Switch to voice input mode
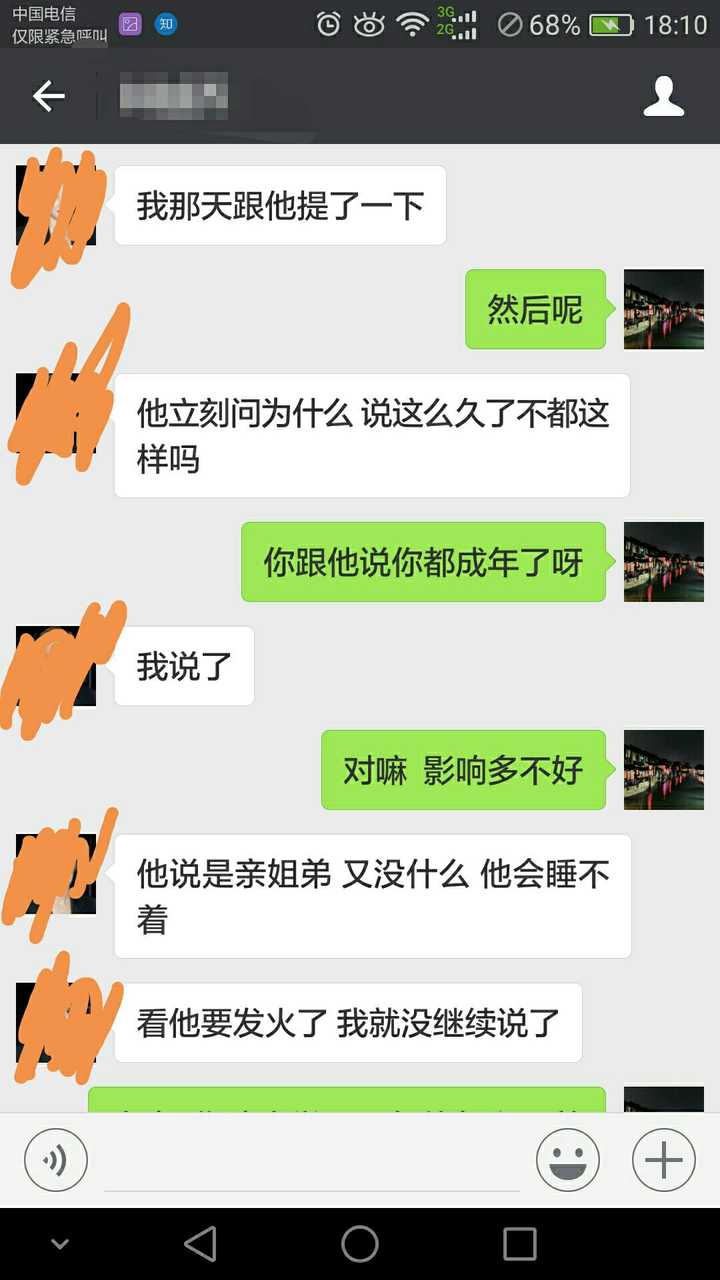Viewport: 720px width, 1280px height. pyautogui.click(x=56, y=1160)
